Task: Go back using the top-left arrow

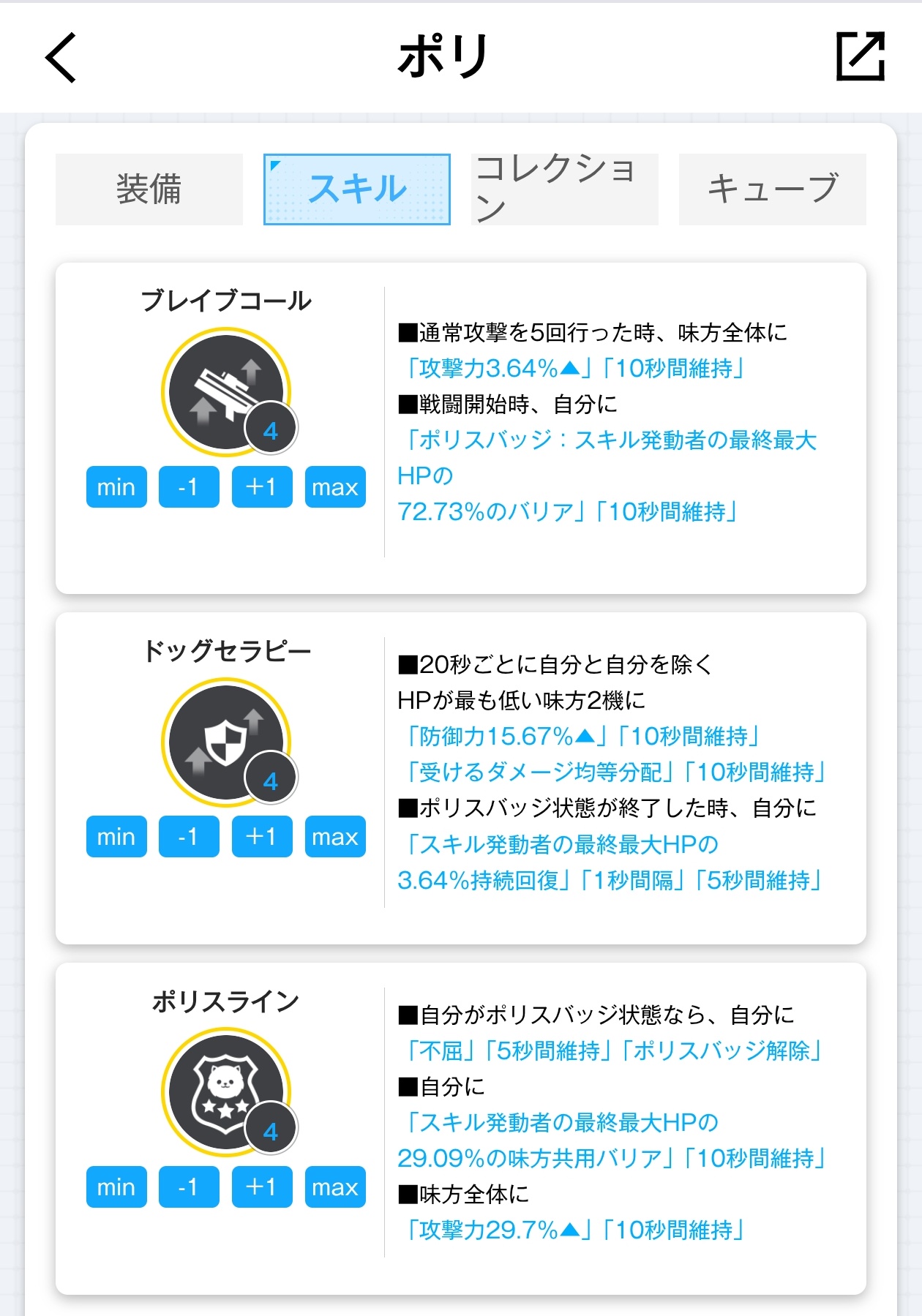Action: pyautogui.click(x=61, y=58)
